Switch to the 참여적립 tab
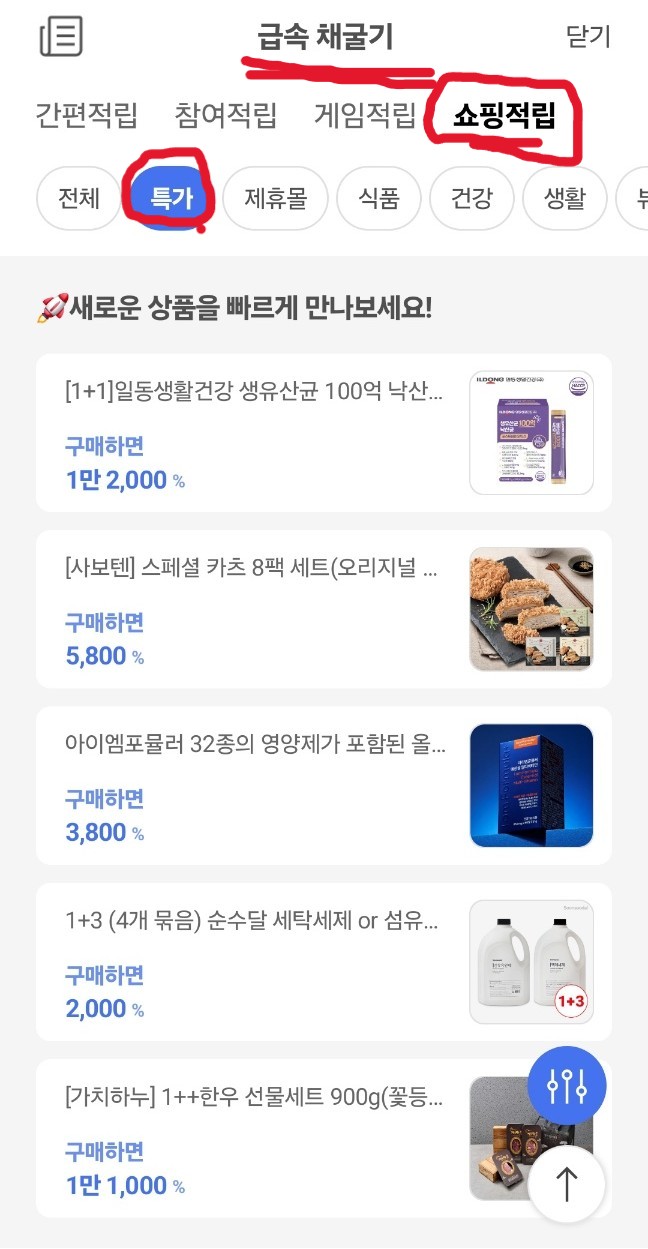Screen dimensions: 648x1249 (x=226, y=115)
